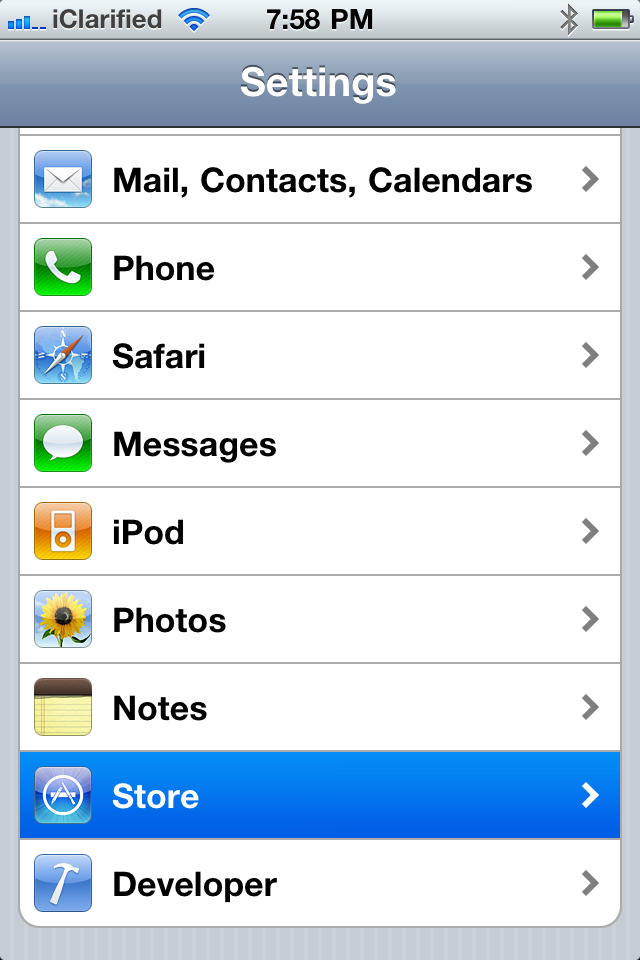Open Mail, Contacts, Calendars settings
This screenshot has width=640, height=960.
point(320,180)
